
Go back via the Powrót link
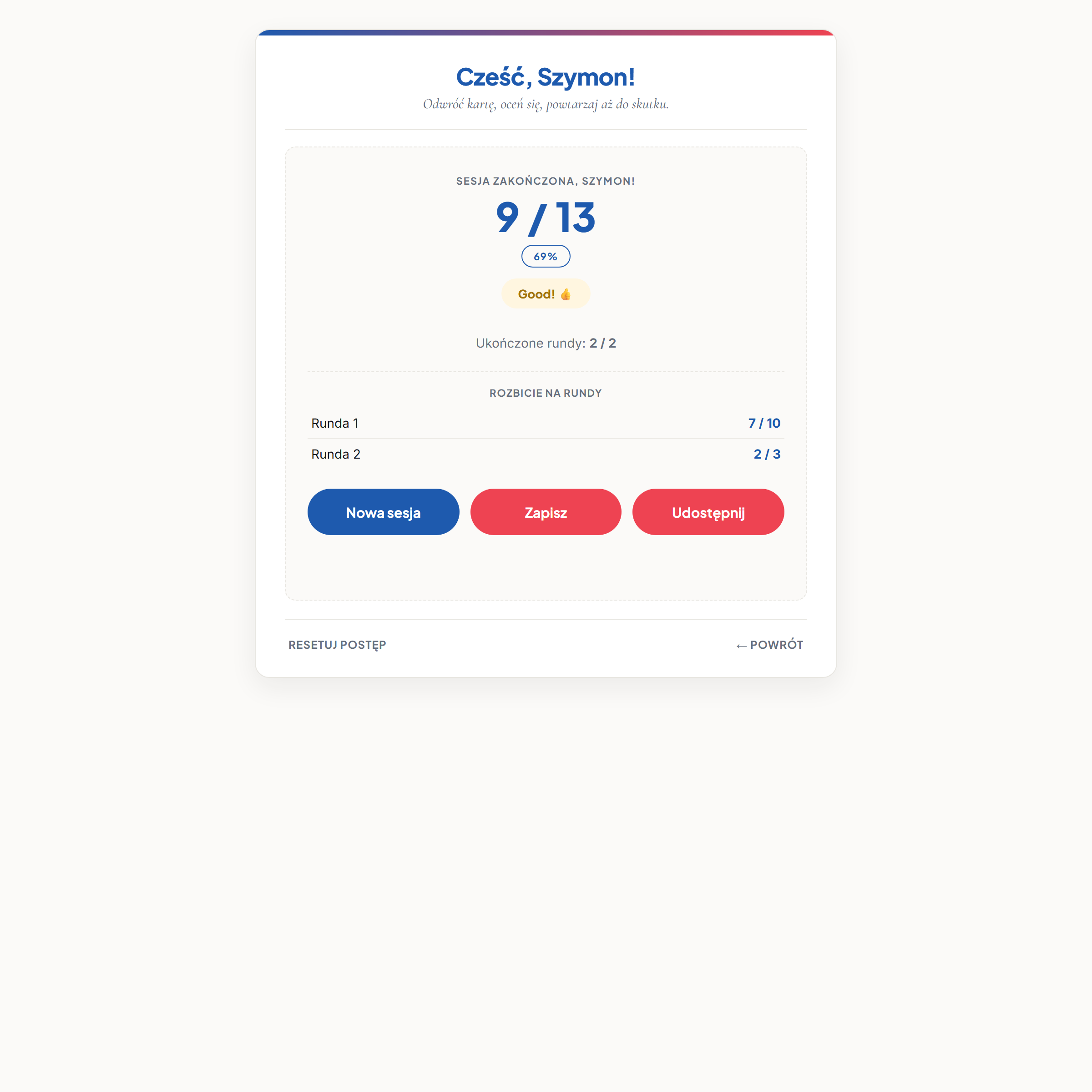(x=769, y=645)
